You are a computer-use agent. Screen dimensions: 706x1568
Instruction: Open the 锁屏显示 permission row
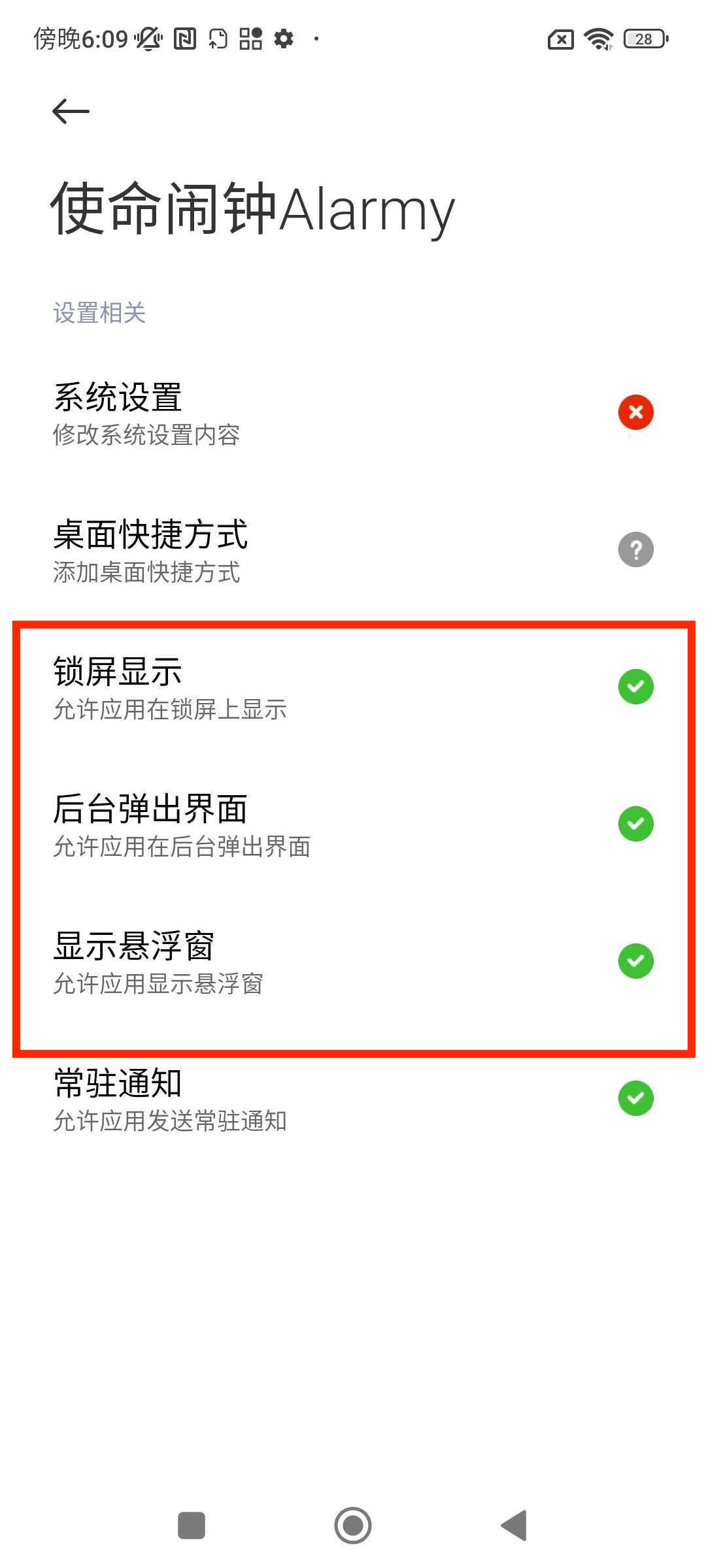(353, 687)
